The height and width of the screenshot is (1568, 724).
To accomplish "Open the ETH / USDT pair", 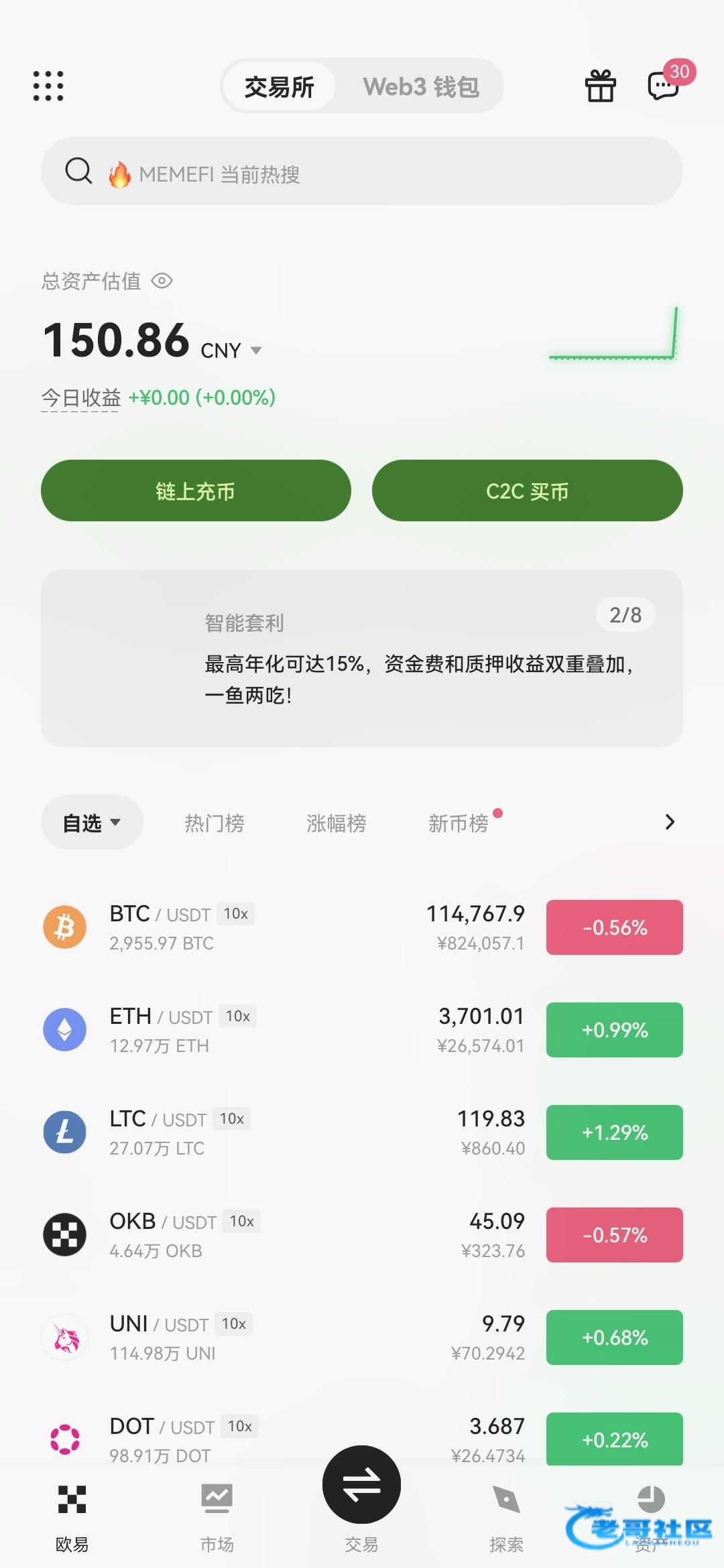I will click(x=268, y=1030).
